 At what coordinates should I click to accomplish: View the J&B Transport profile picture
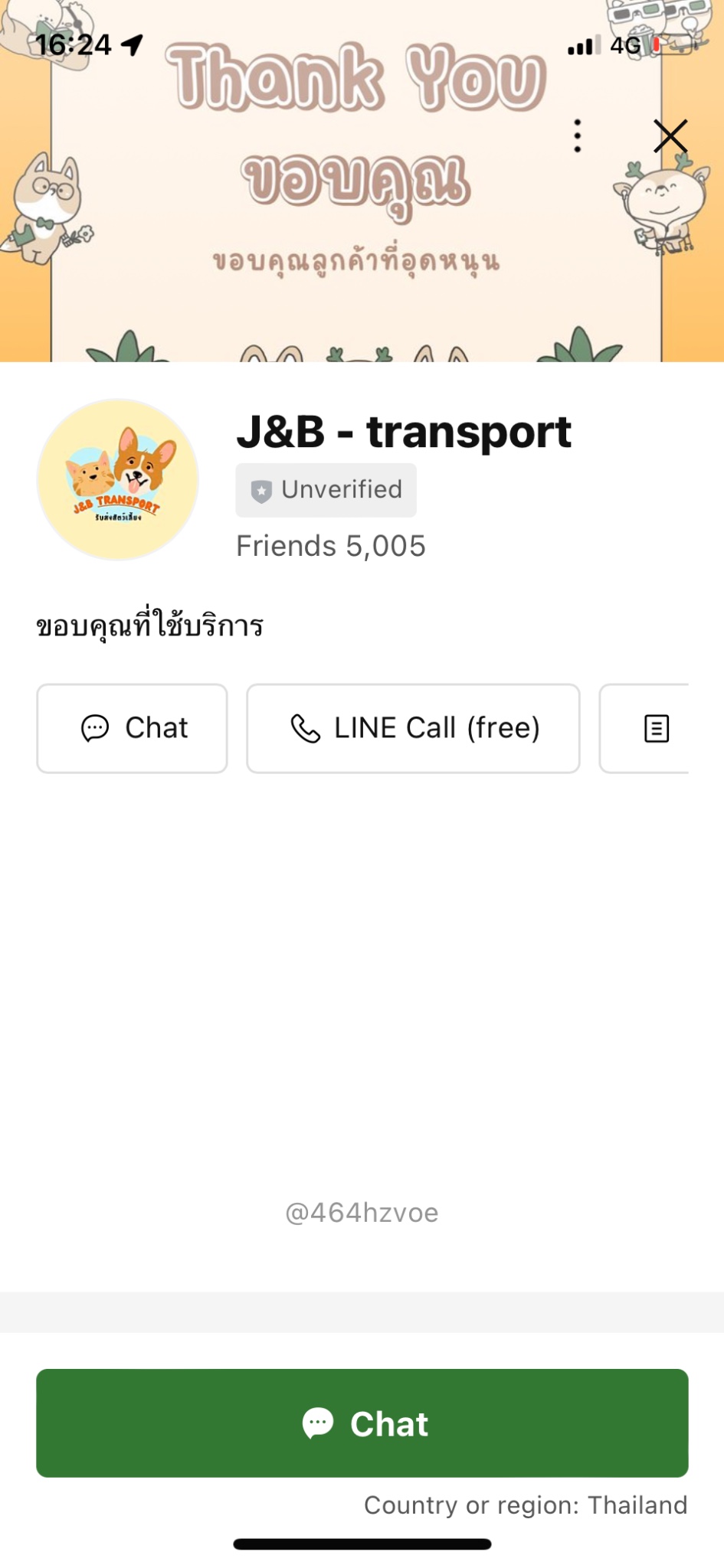pos(118,480)
